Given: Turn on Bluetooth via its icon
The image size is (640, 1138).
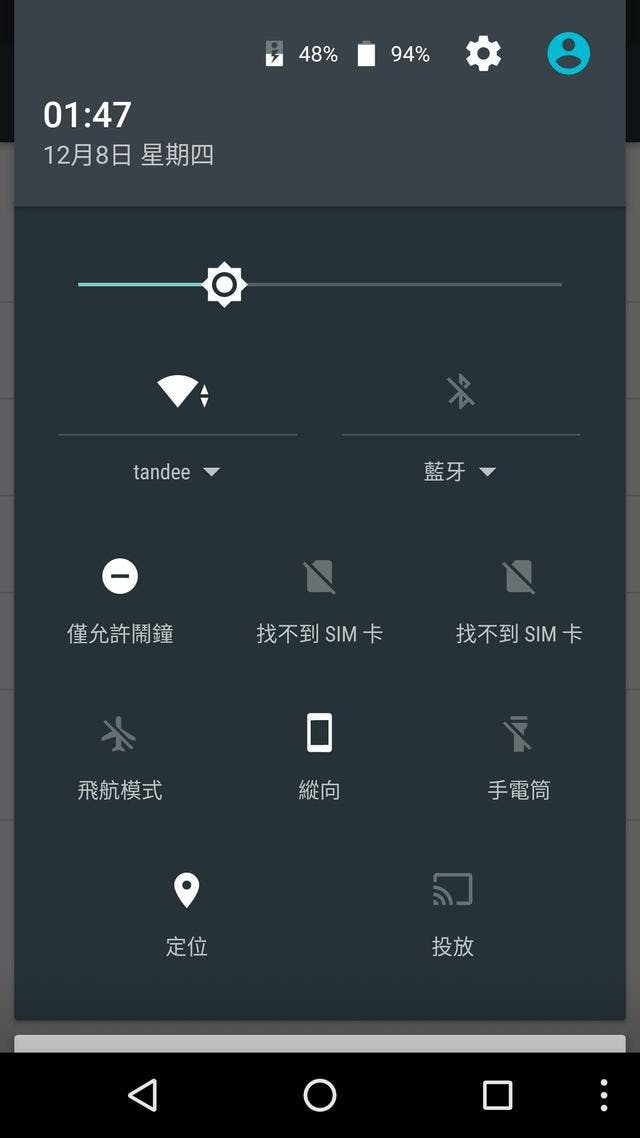Looking at the screenshot, I should (x=460, y=391).
